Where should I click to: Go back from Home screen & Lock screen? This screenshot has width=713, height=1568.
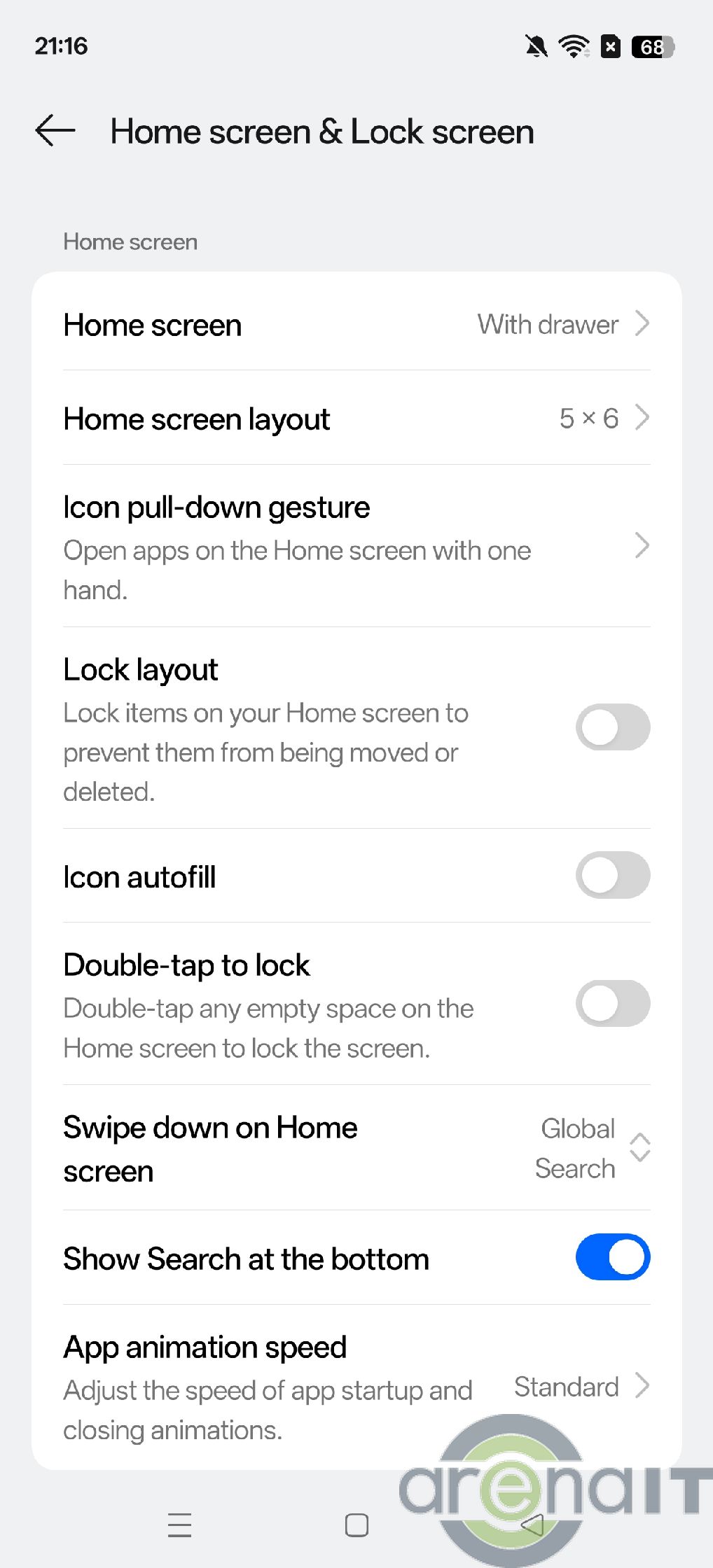click(x=55, y=131)
